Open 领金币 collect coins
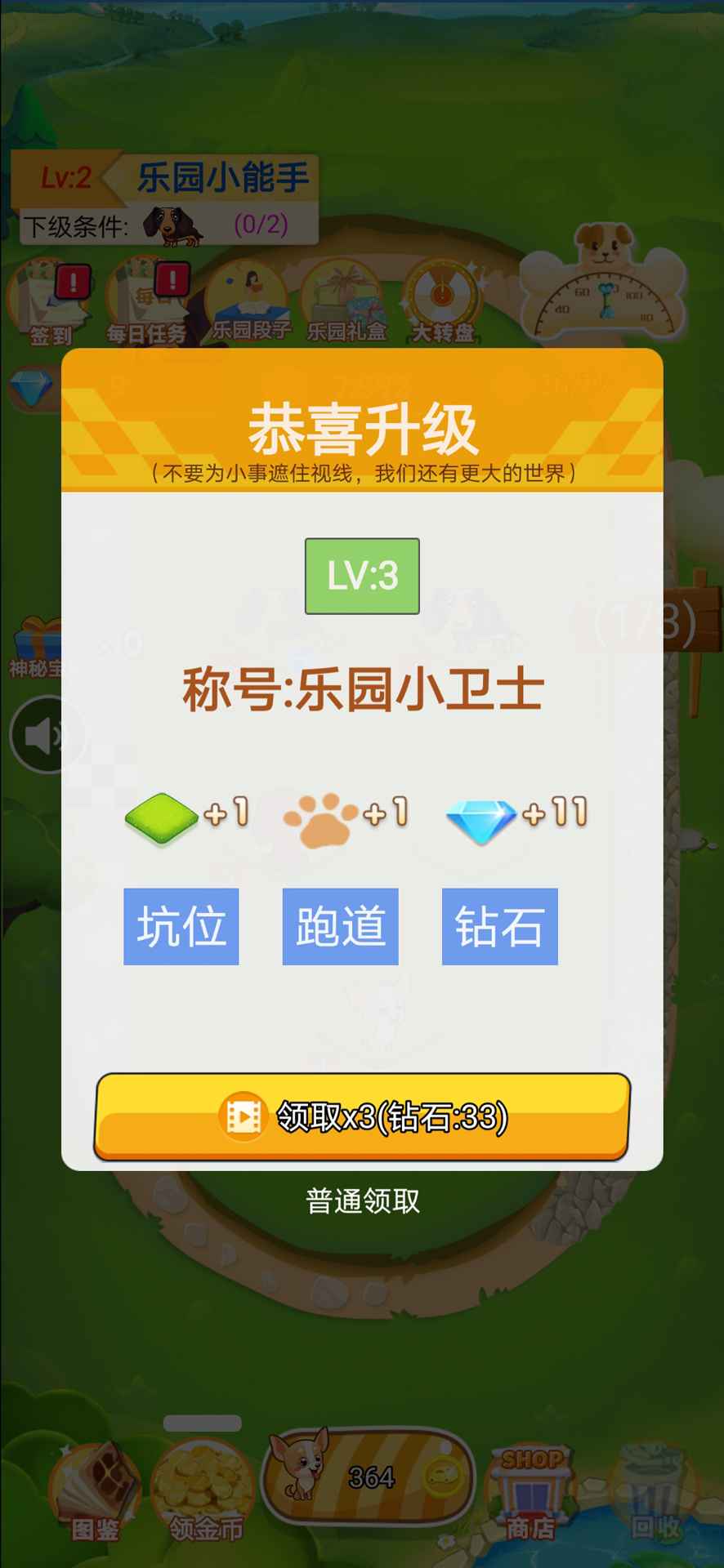Screen dimensions: 724x1568 (x=203, y=1493)
